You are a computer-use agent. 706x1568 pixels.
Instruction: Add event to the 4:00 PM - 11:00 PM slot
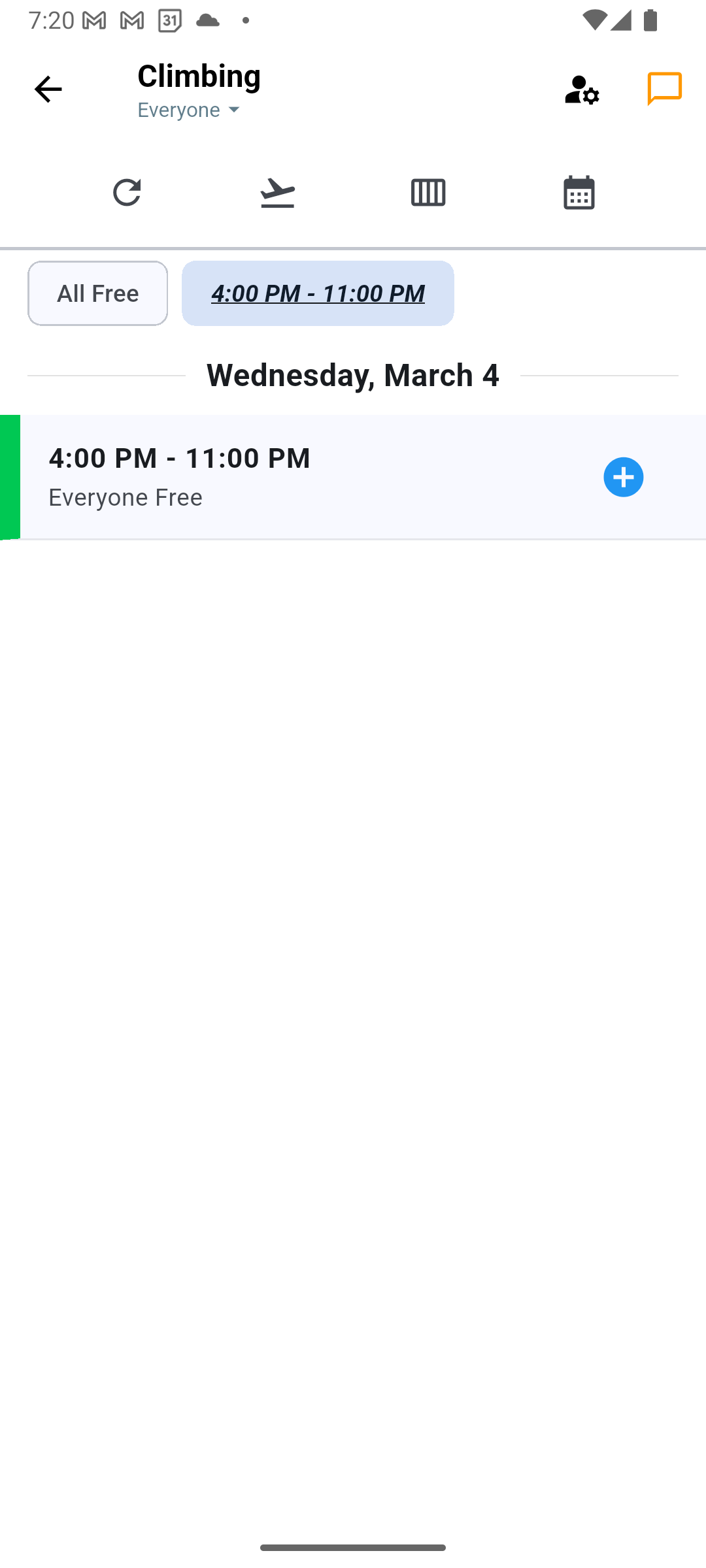(623, 477)
